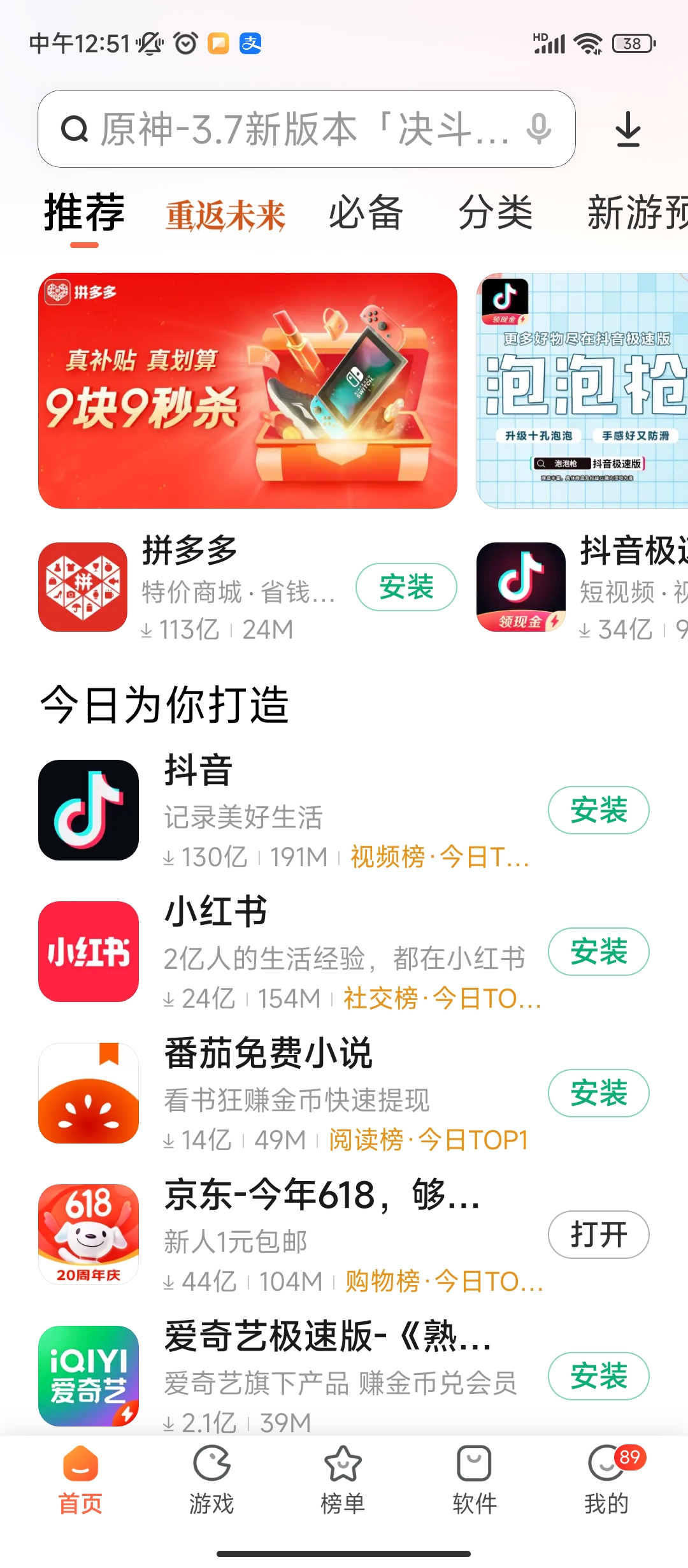Switch to the 重返未来 tab
The height and width of the screenshot is (1568, 688).
point(226,214)
